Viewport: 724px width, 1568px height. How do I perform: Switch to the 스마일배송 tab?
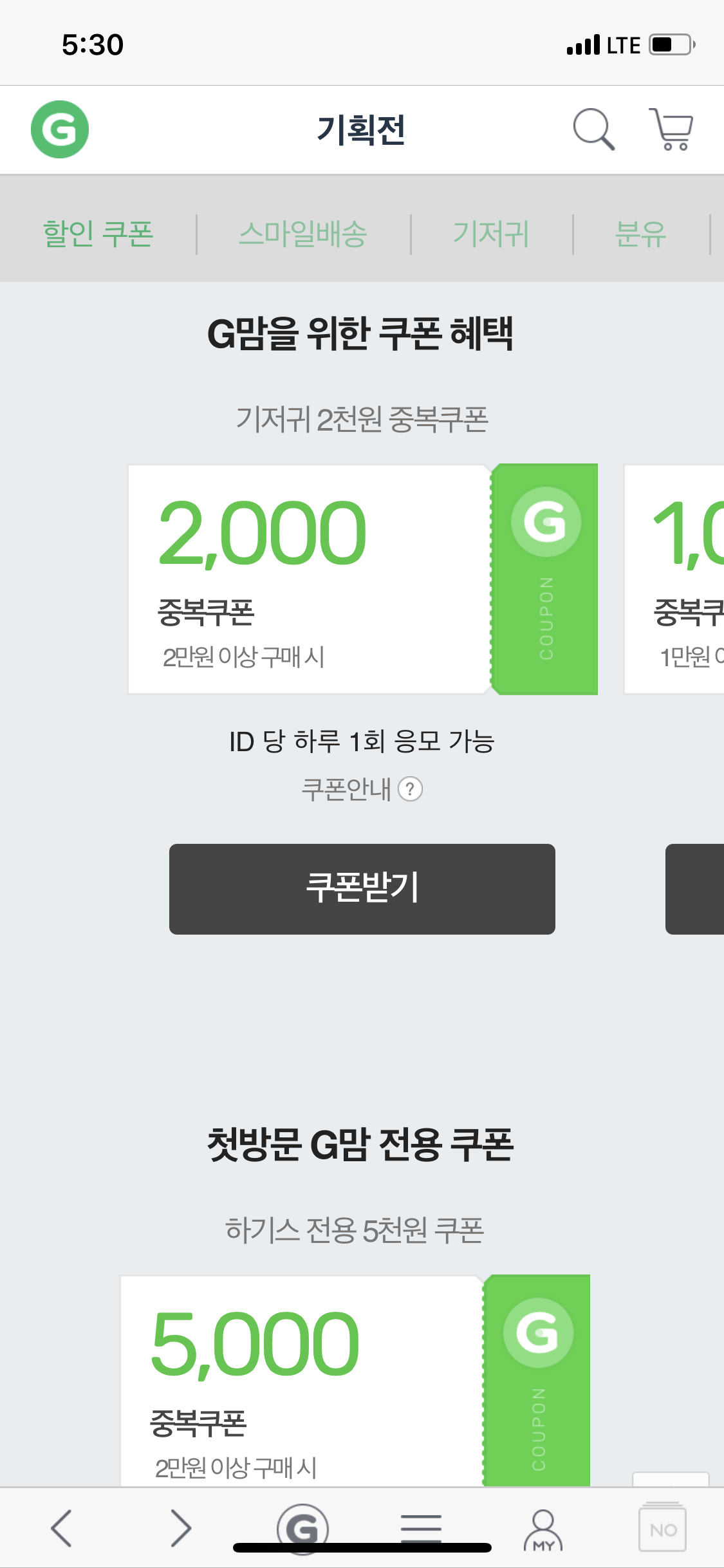tap(303, 234)
